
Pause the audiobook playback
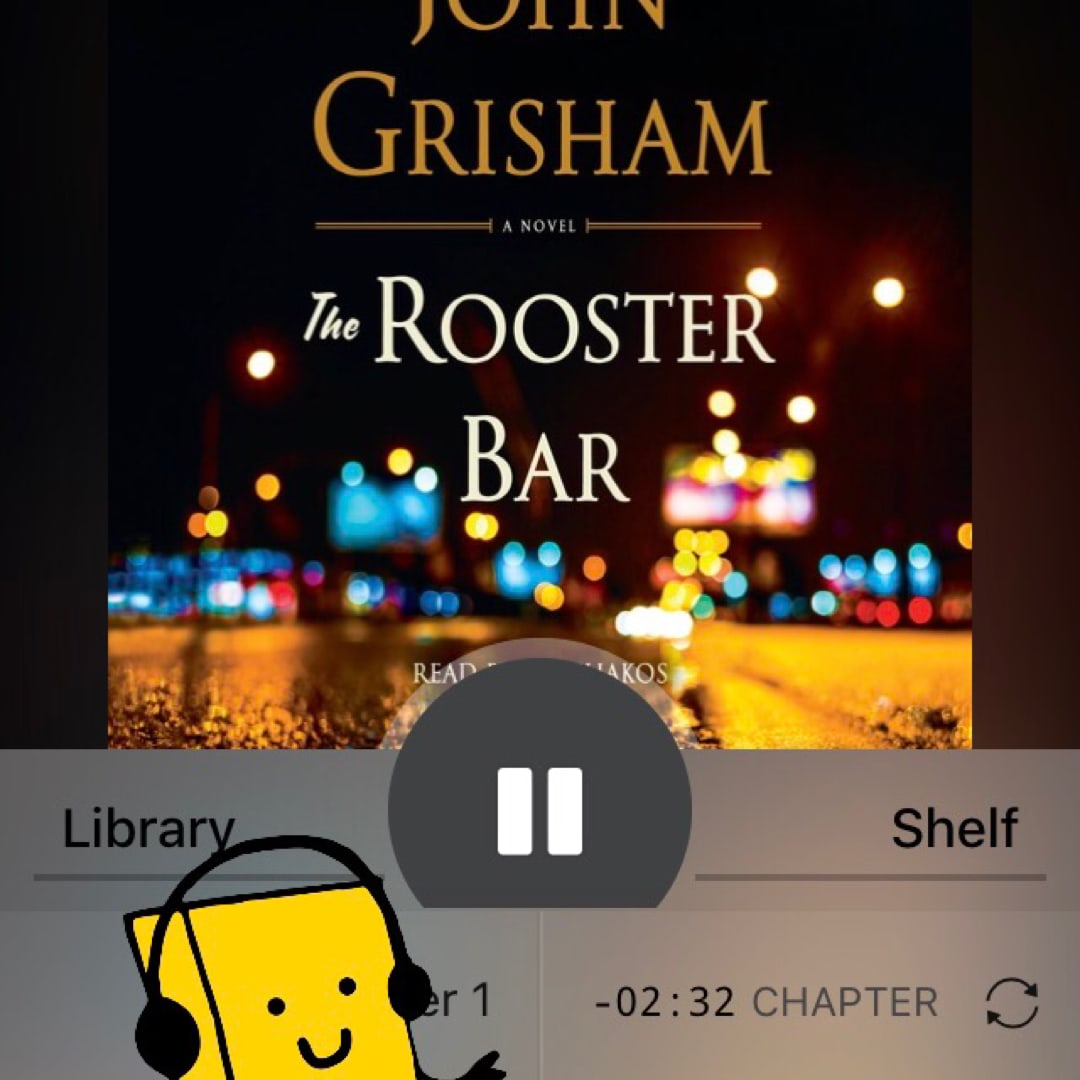pyautogui.click(x=540, y=810)
